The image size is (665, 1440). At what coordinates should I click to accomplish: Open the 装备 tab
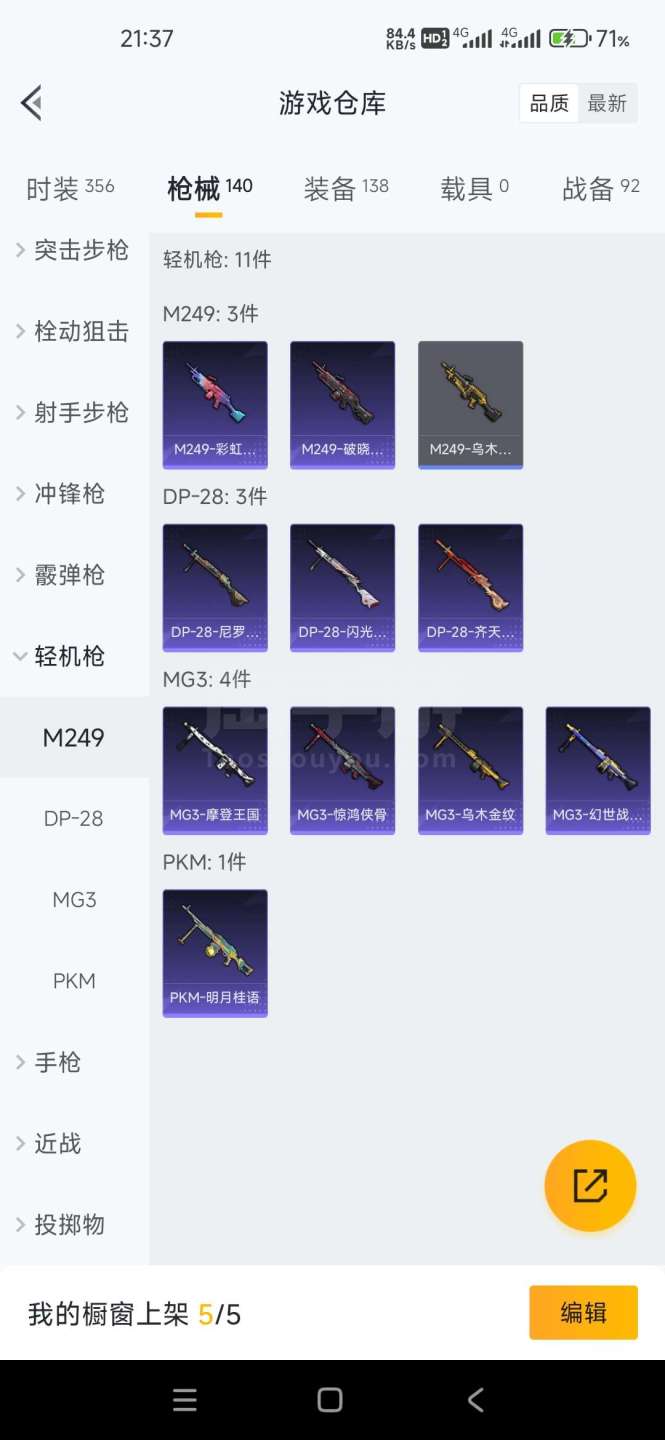click(346, 188)
